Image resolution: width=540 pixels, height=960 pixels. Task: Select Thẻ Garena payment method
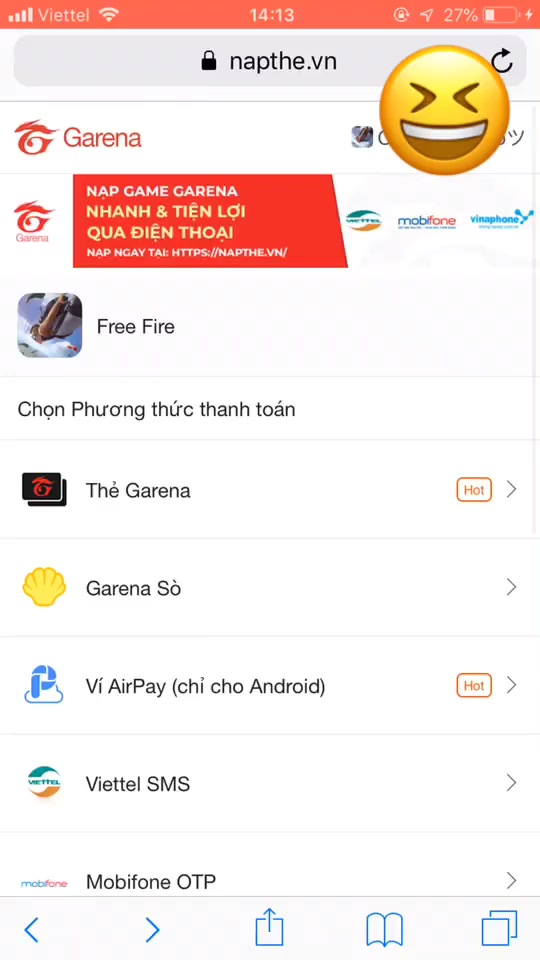pos(270,490)
